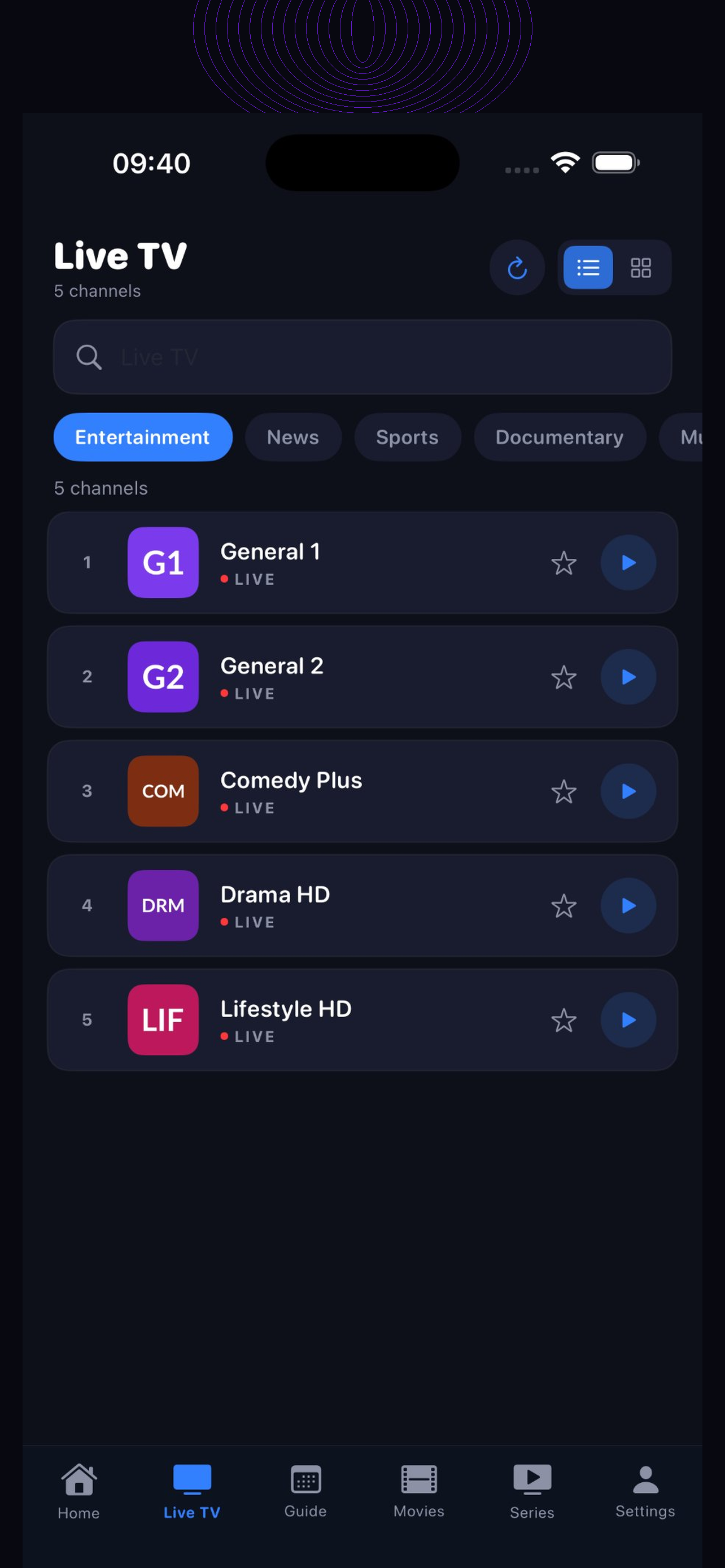This screenshot has height=1568, width=725.
Task: Select the Entertainment filter pill
Action: (x=142, y=436)
